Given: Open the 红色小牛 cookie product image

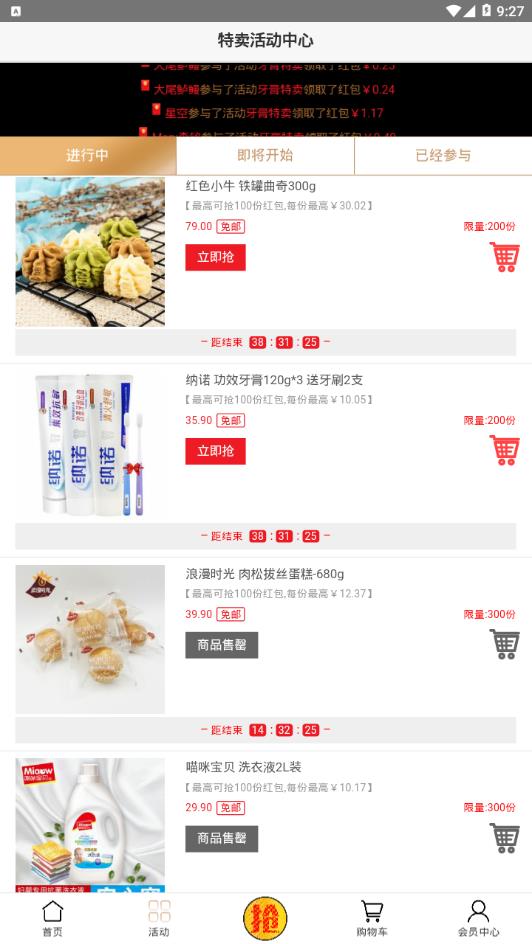Looking at the screenshot, I should 90,252.
